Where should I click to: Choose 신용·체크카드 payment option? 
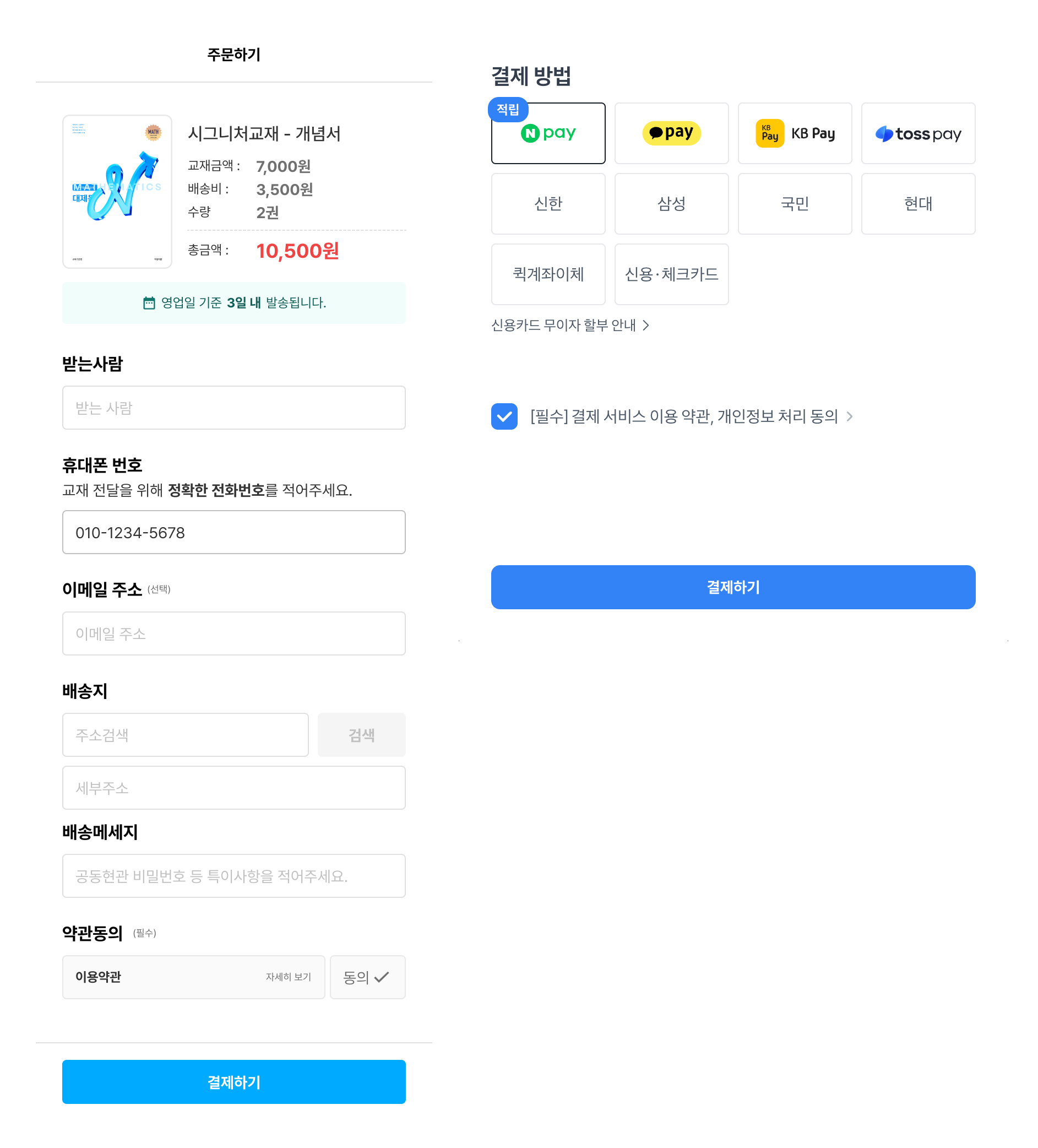(x=671, y=274)
